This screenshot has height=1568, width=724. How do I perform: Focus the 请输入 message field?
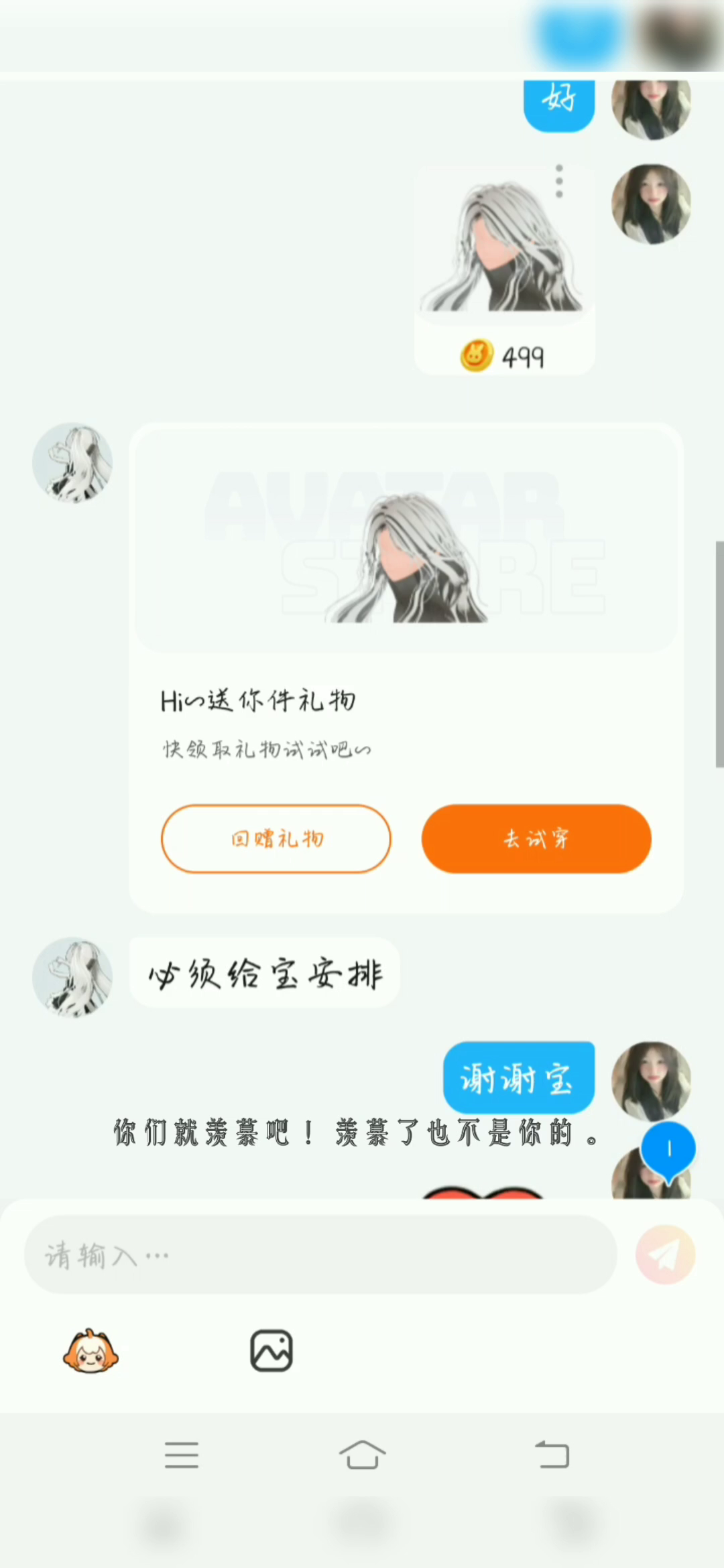click(320, 1254)
